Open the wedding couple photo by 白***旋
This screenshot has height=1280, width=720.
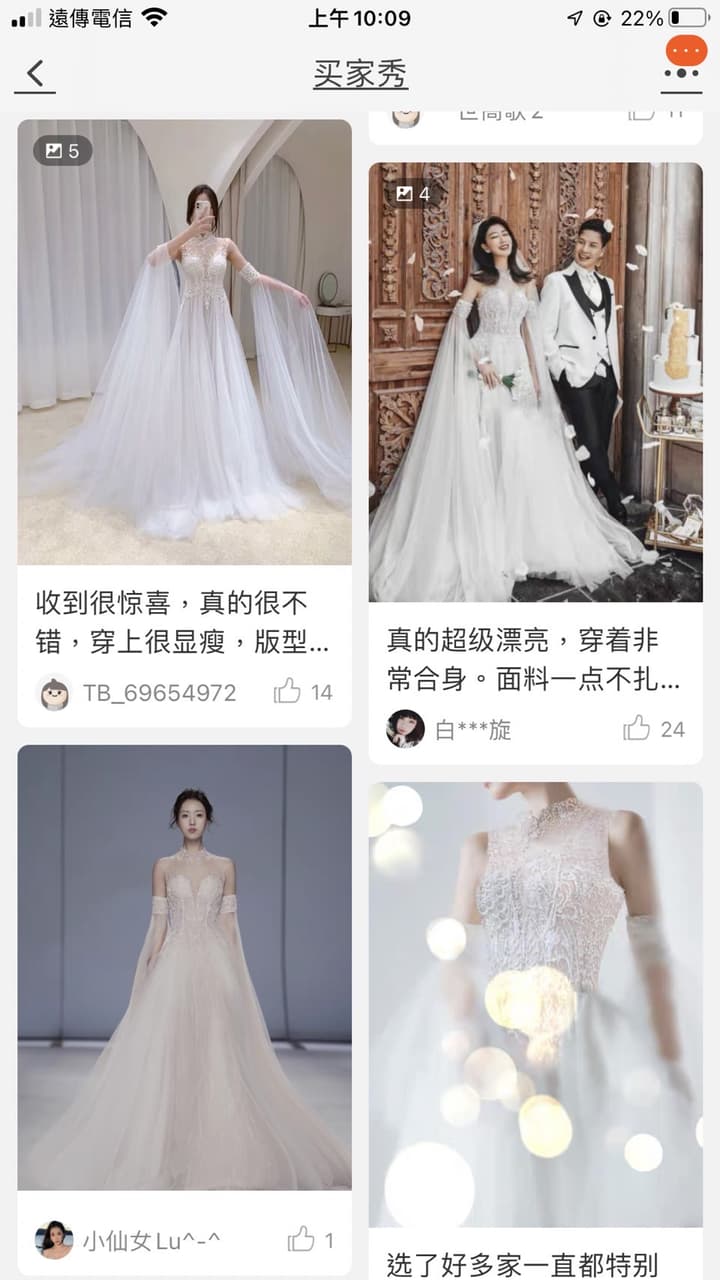tap(535, 382)
